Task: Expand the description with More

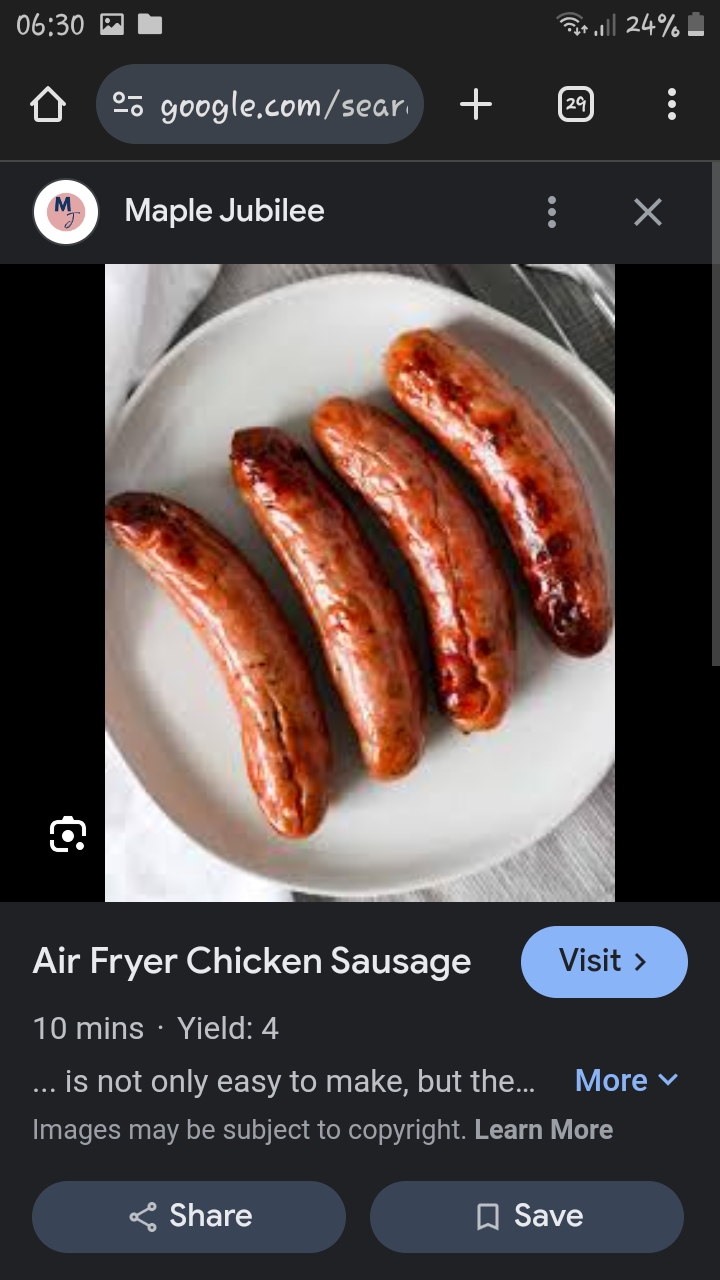Action: [x=626, y=1080]
